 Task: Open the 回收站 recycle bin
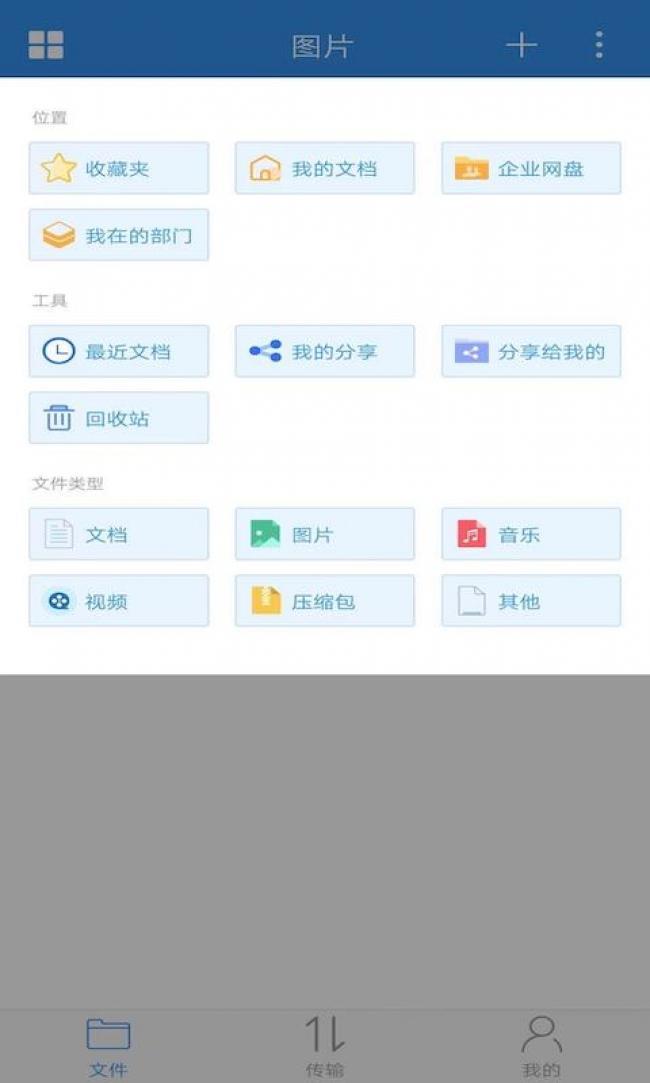(x=119, y=418)
